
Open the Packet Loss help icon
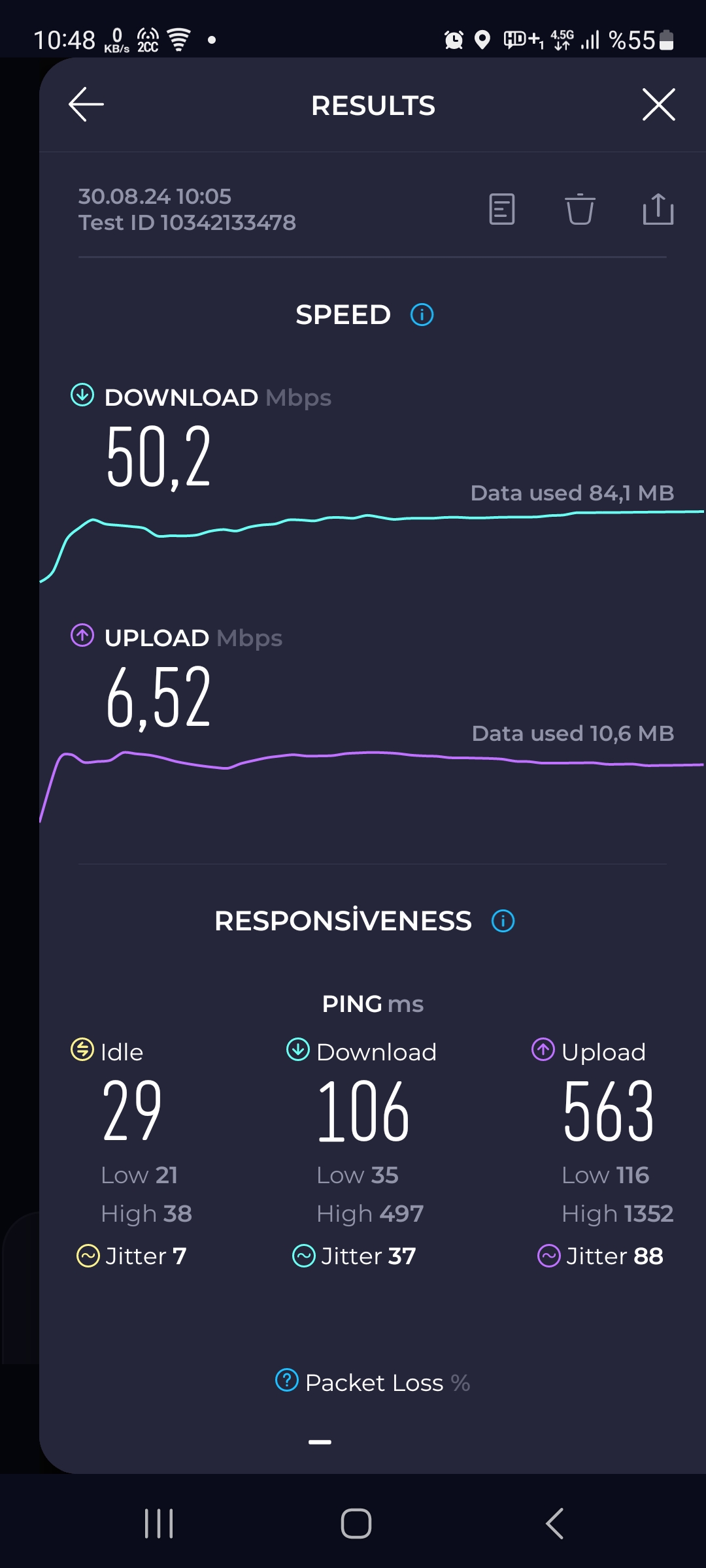[287, 1380]
